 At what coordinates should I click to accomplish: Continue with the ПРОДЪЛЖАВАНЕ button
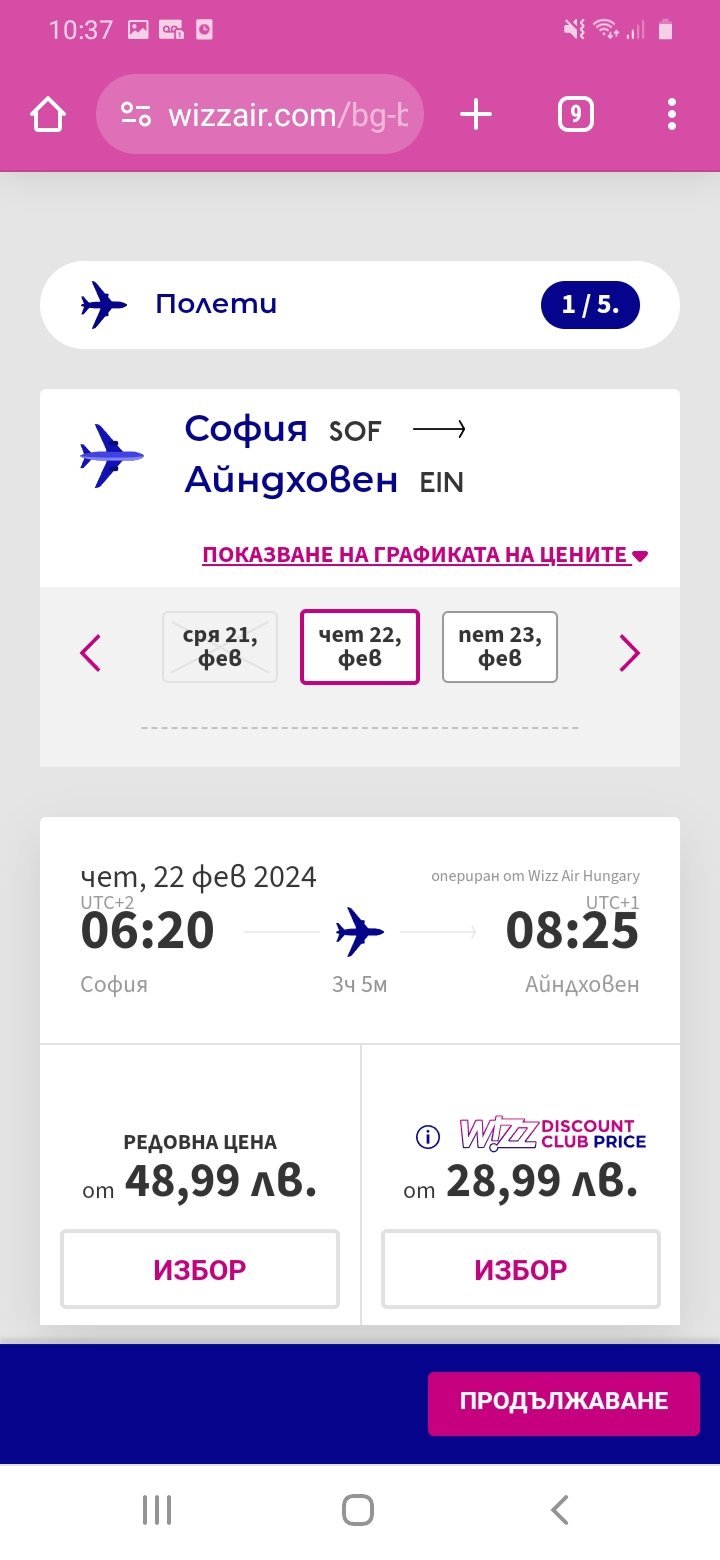[563, 1403]
